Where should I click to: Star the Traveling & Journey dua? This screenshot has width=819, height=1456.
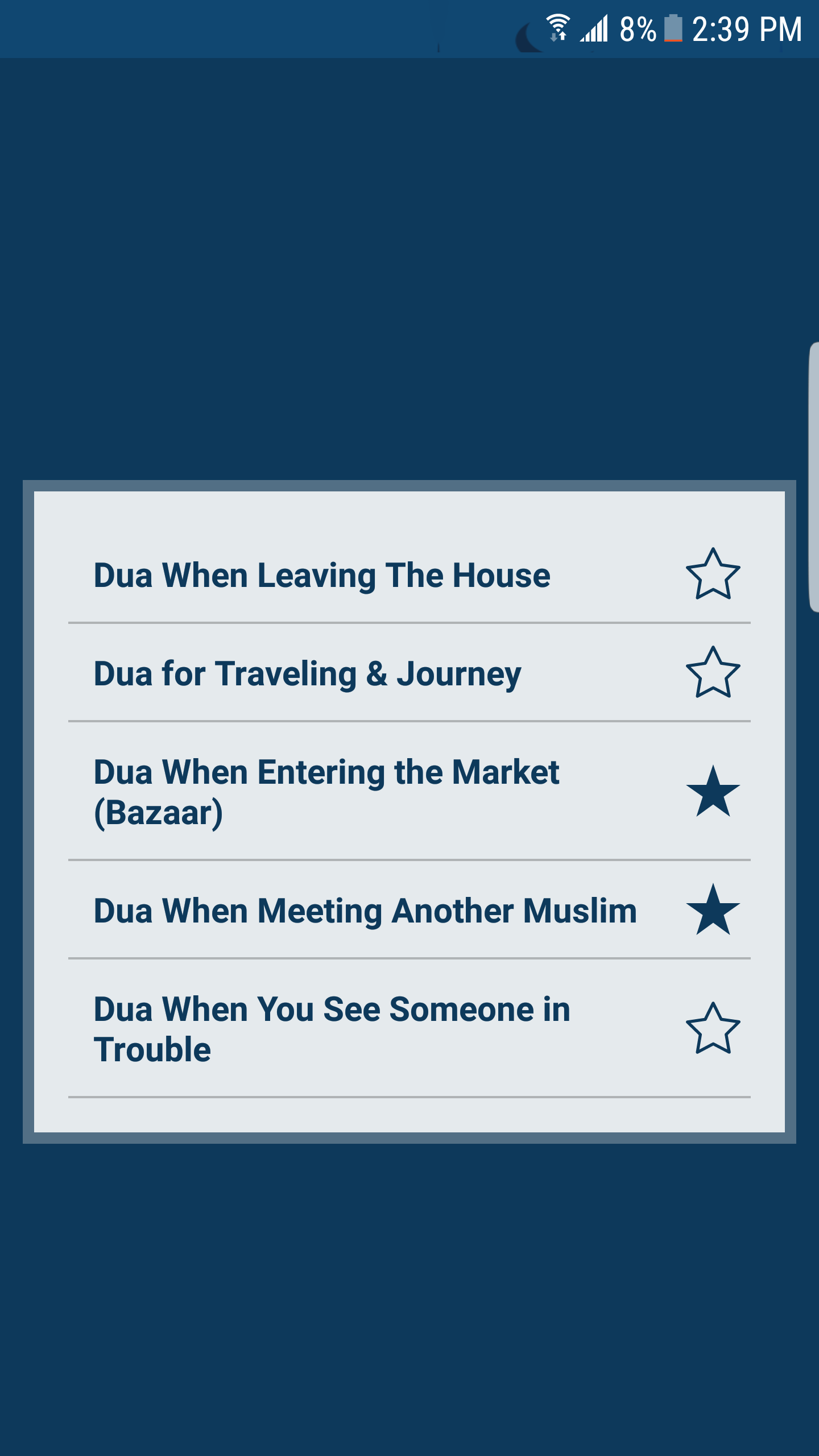(713, 672)
